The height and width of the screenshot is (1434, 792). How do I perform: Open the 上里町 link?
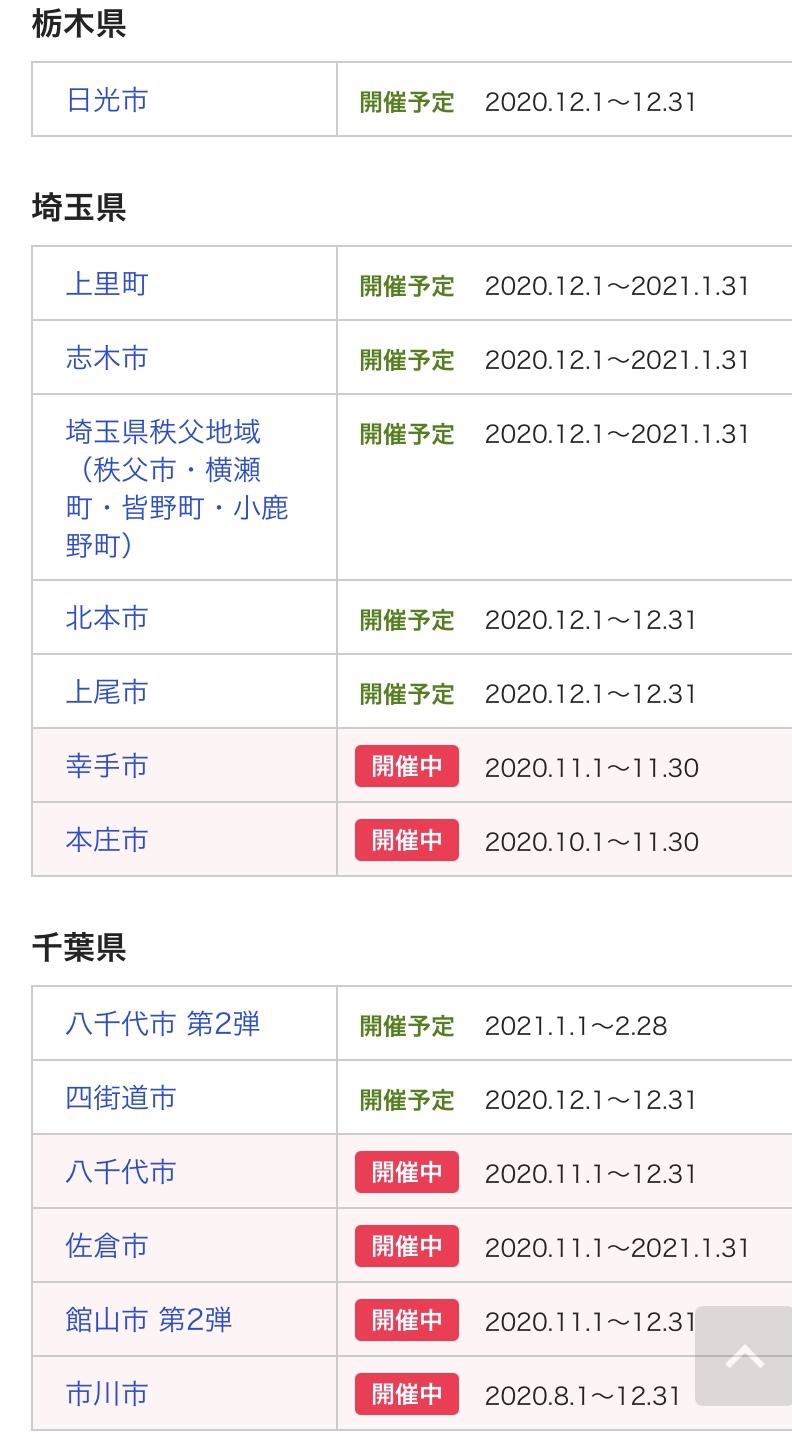coord(107,284)
